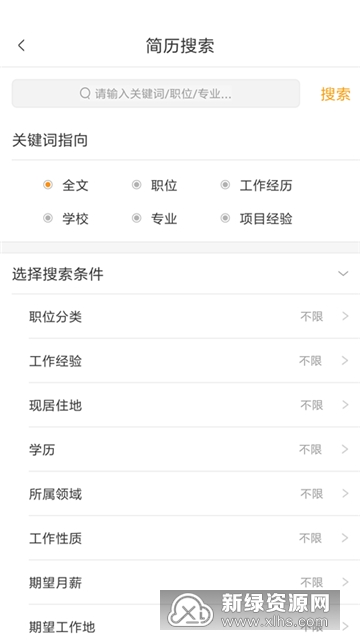
Task: Open the 现居住地 filter row
Action: pyautogui.click(x=194, y=405)
